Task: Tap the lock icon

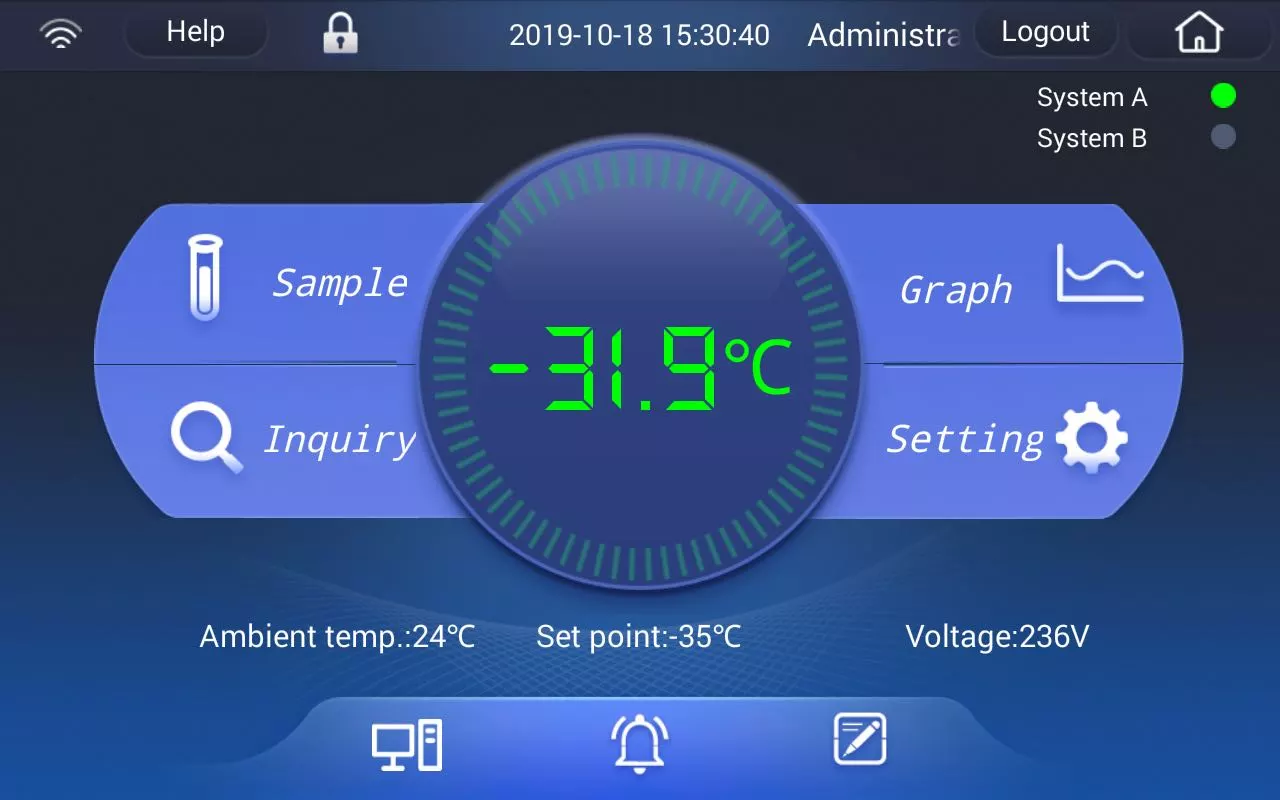Action: pos(340,33)
